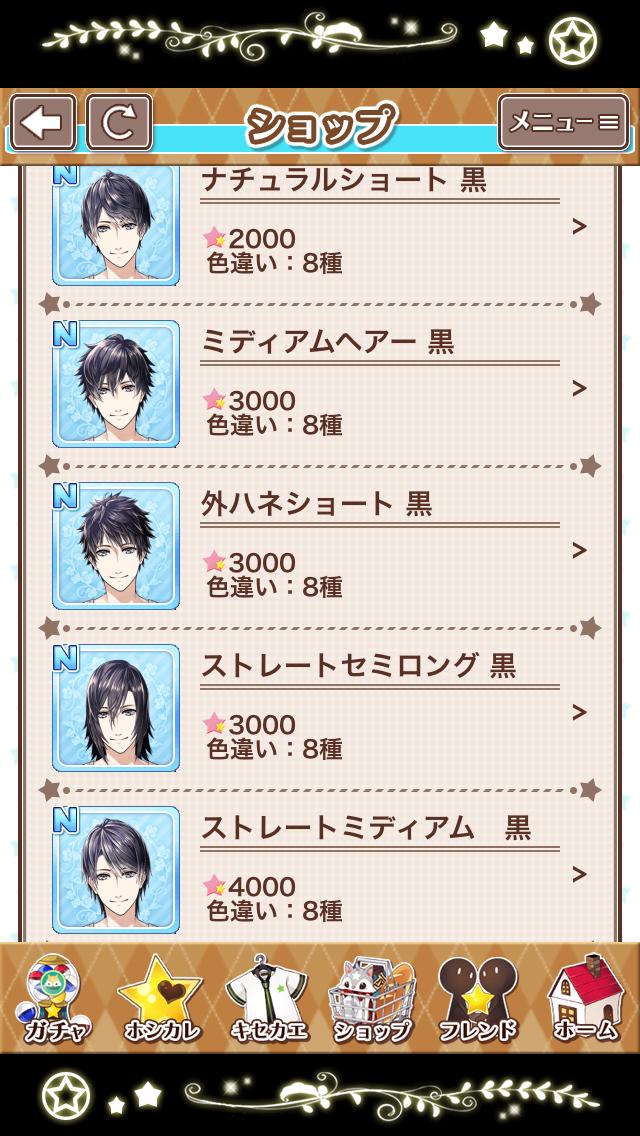640x1136 pixels.
Task: Reload the shop page
Action: tap(119, 123)
